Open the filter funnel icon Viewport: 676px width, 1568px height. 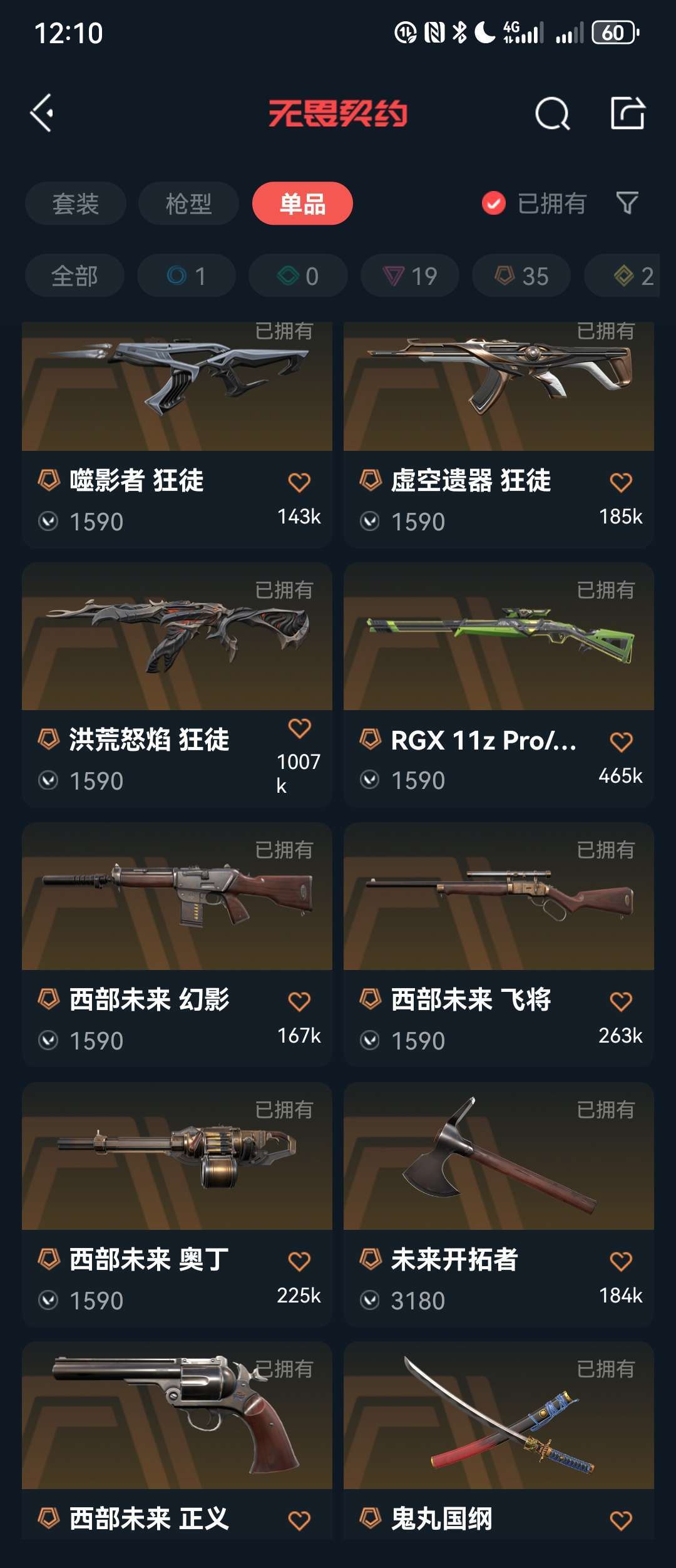(627, 203)
